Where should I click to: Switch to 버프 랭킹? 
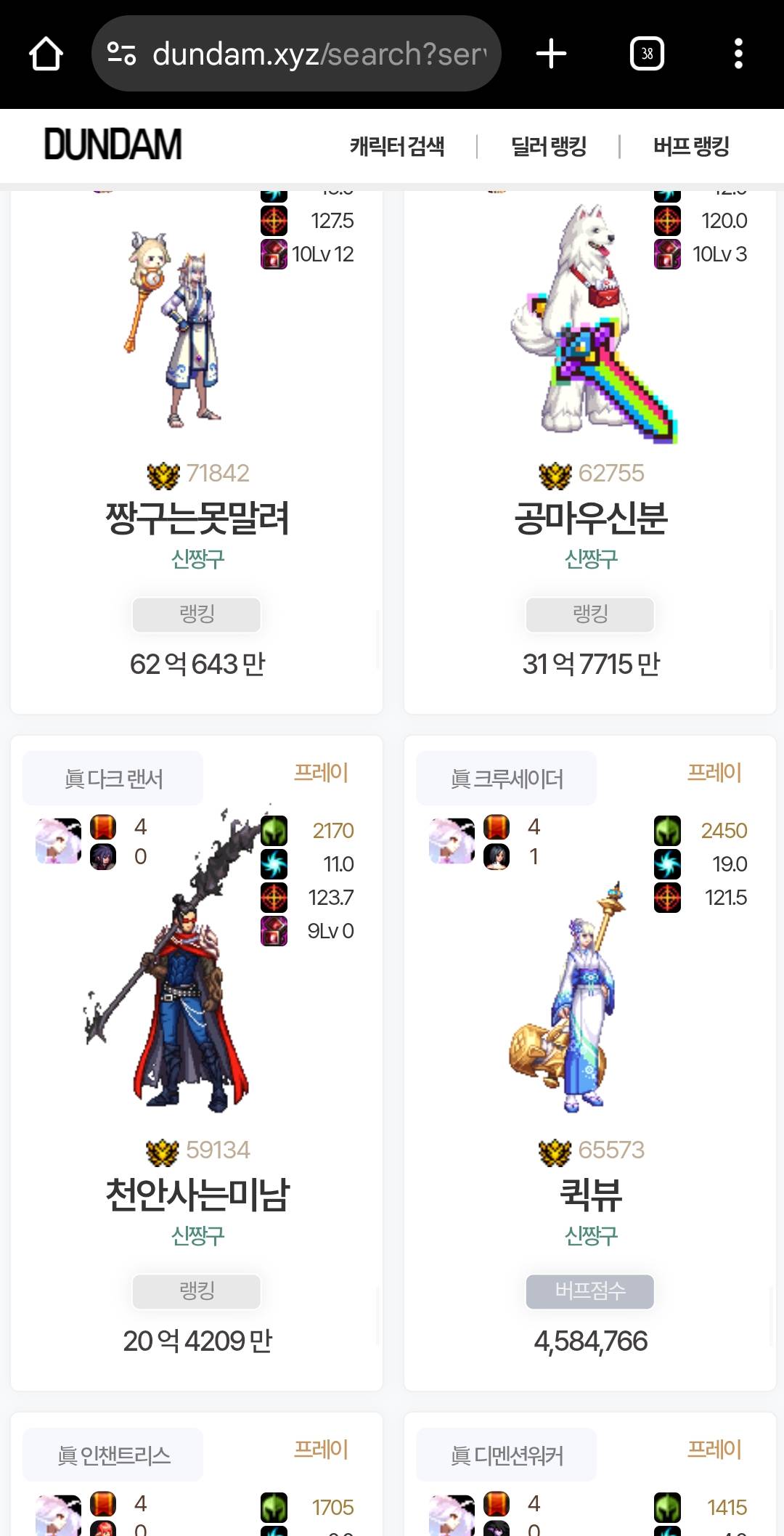pyautogui.click(x=691, y=146)
